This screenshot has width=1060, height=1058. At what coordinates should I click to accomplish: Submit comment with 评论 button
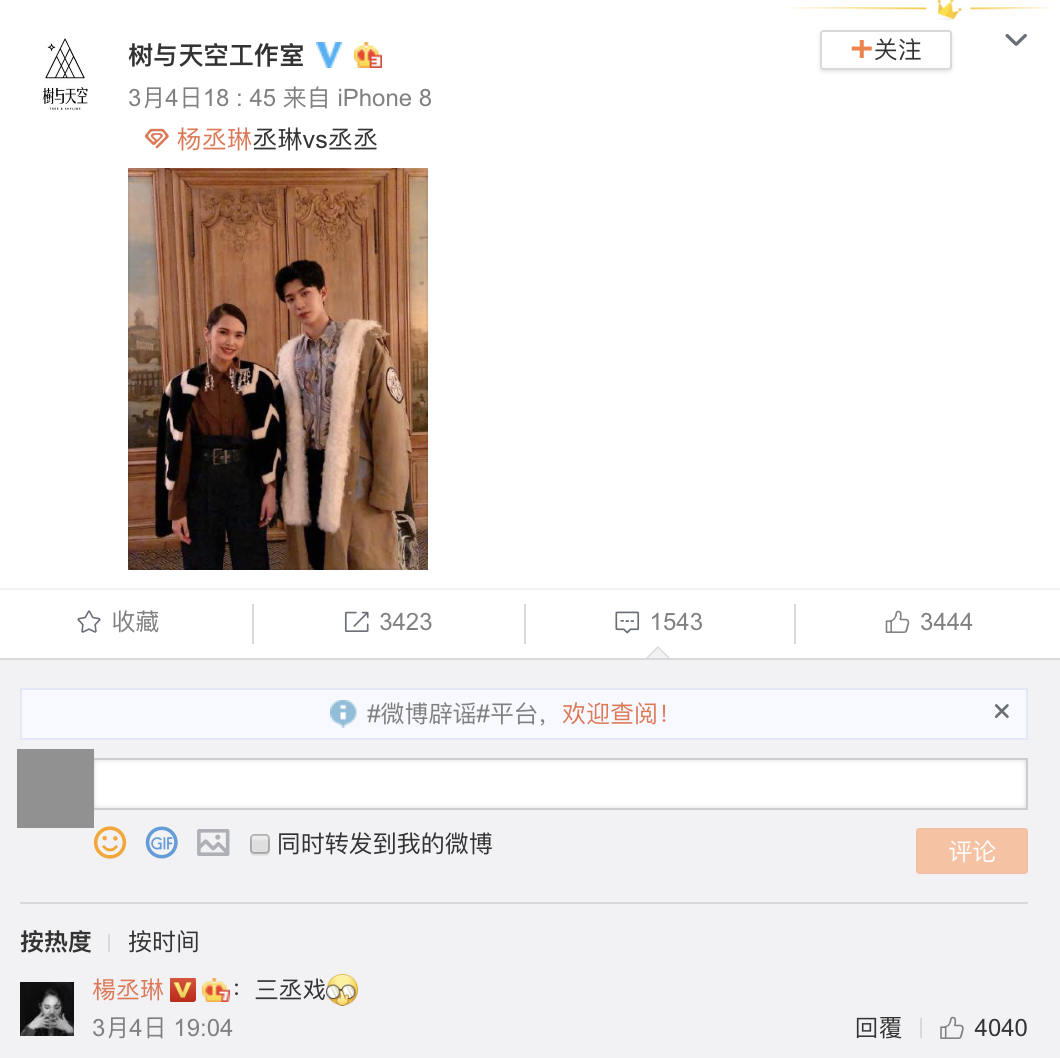click(x=971, y=851)
